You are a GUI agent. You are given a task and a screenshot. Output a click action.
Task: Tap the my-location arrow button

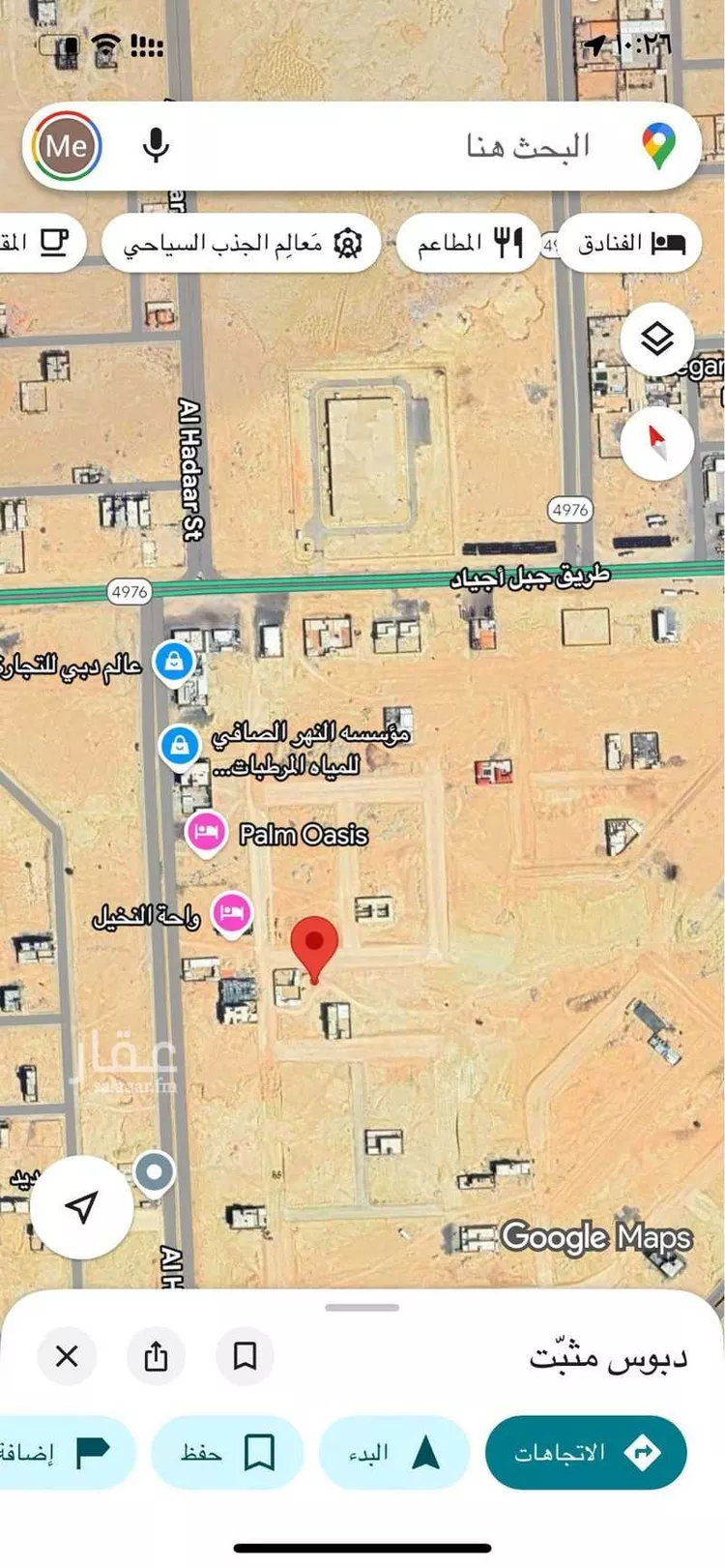pos(81,1204)
